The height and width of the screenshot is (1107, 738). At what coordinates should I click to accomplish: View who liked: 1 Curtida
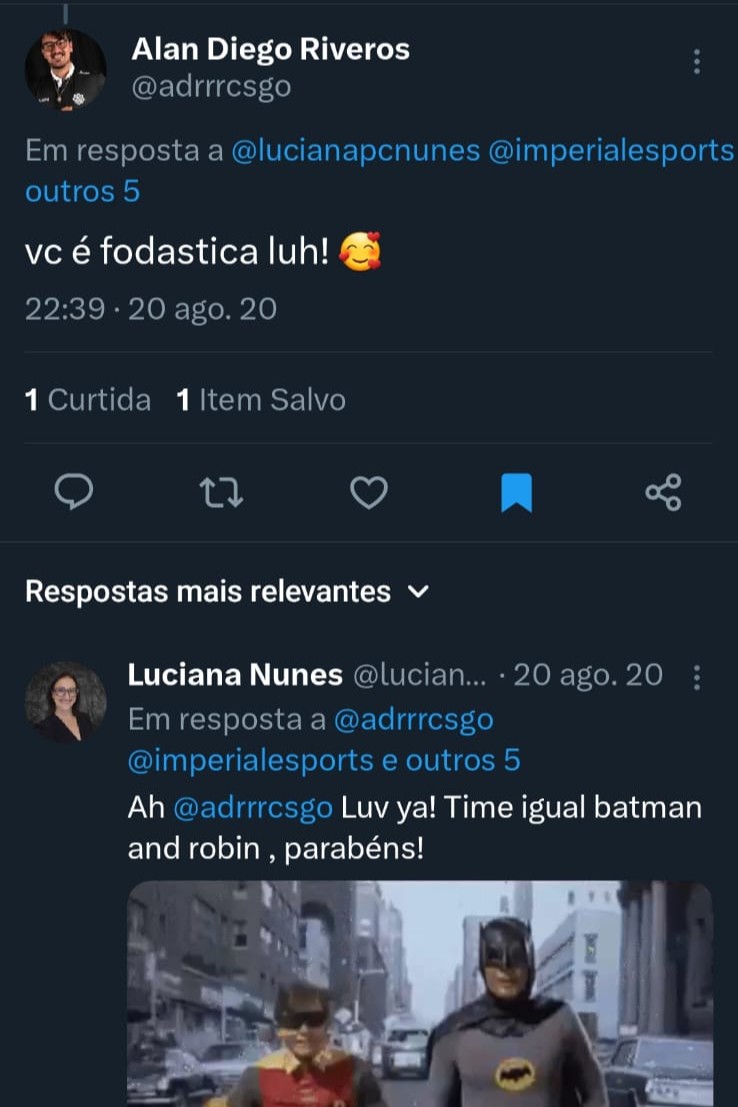coord(88,400)
